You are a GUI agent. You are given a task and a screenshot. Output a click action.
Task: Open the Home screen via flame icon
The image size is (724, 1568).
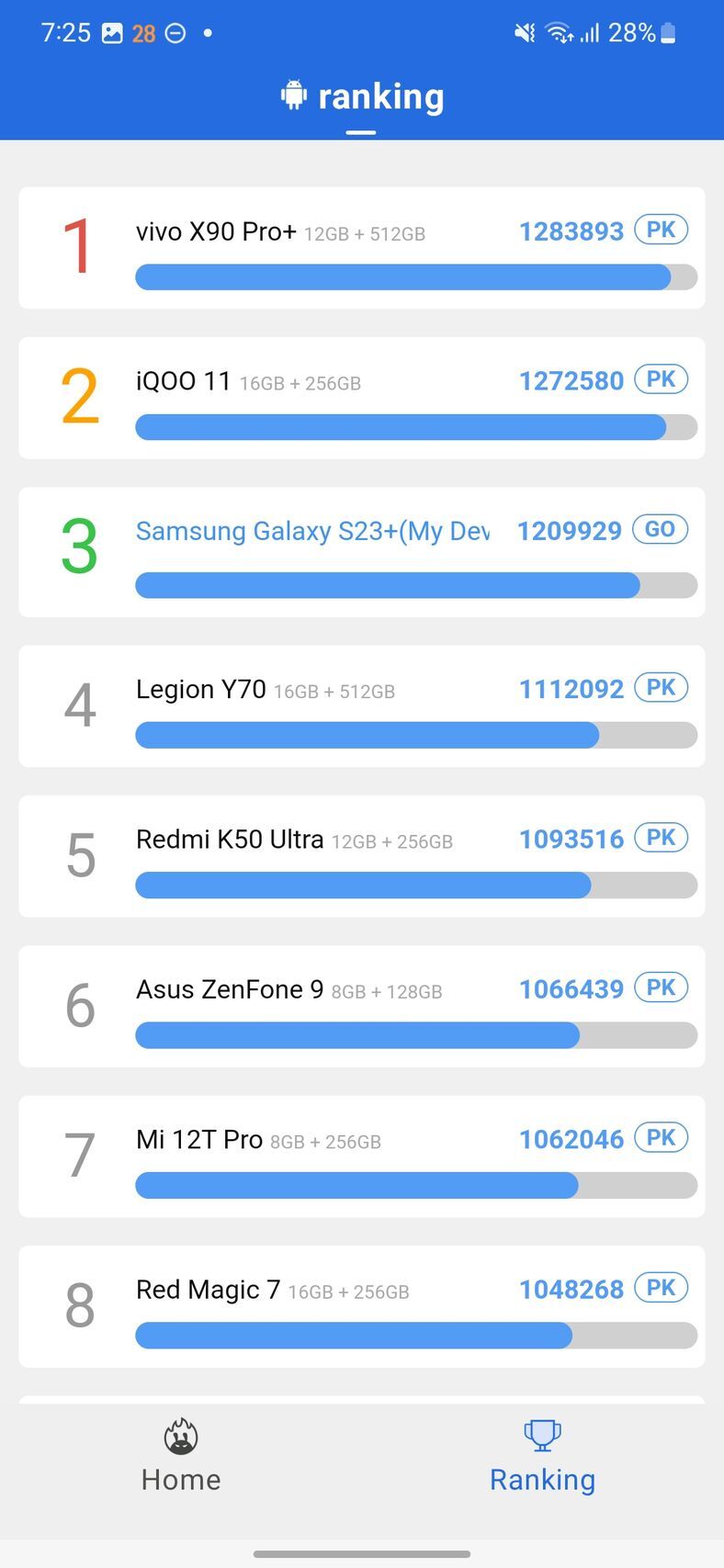(x=180, y=1435)
